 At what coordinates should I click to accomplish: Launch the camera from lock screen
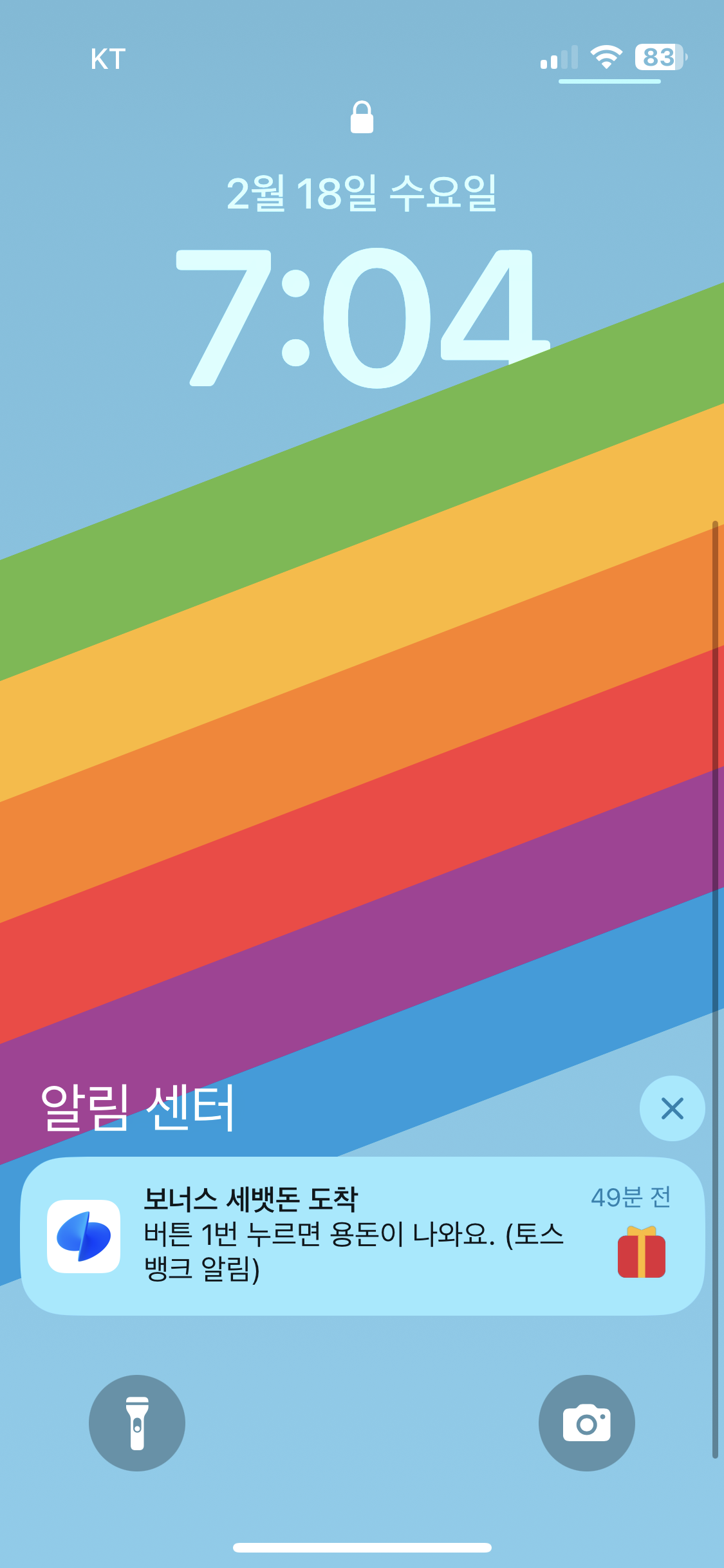(586, 1423)
